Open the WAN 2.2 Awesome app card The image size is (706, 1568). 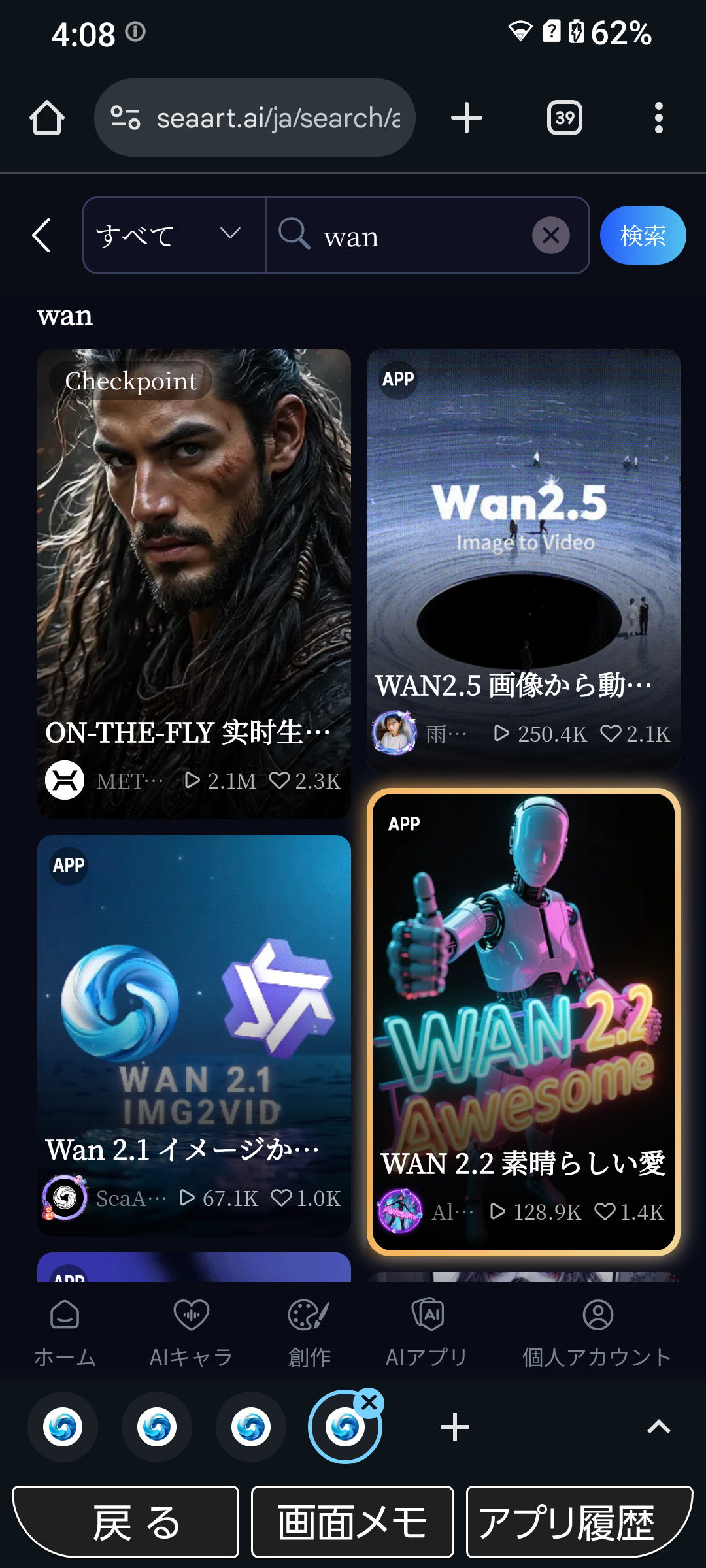523,1022
